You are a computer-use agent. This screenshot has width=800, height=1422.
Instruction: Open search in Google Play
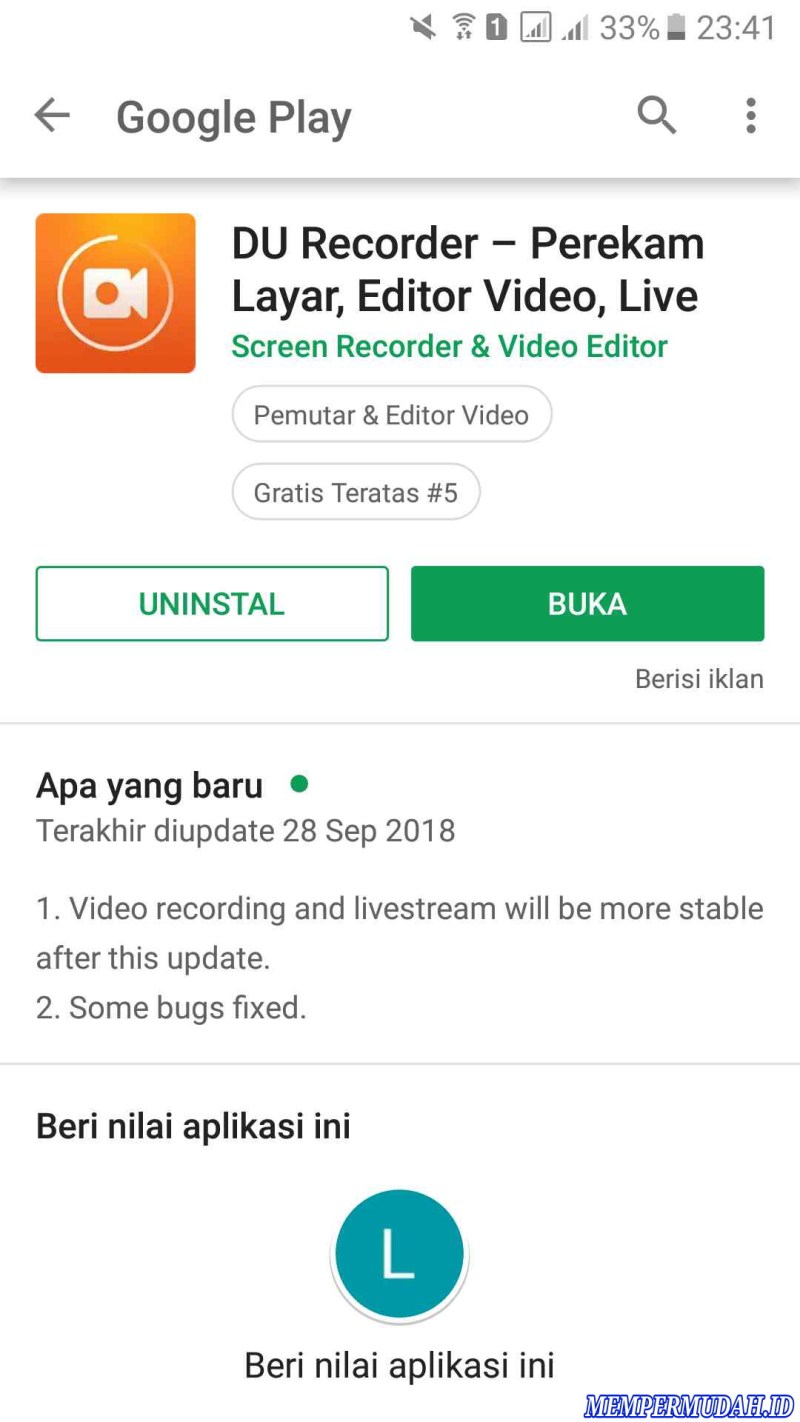tap(657, 117)
